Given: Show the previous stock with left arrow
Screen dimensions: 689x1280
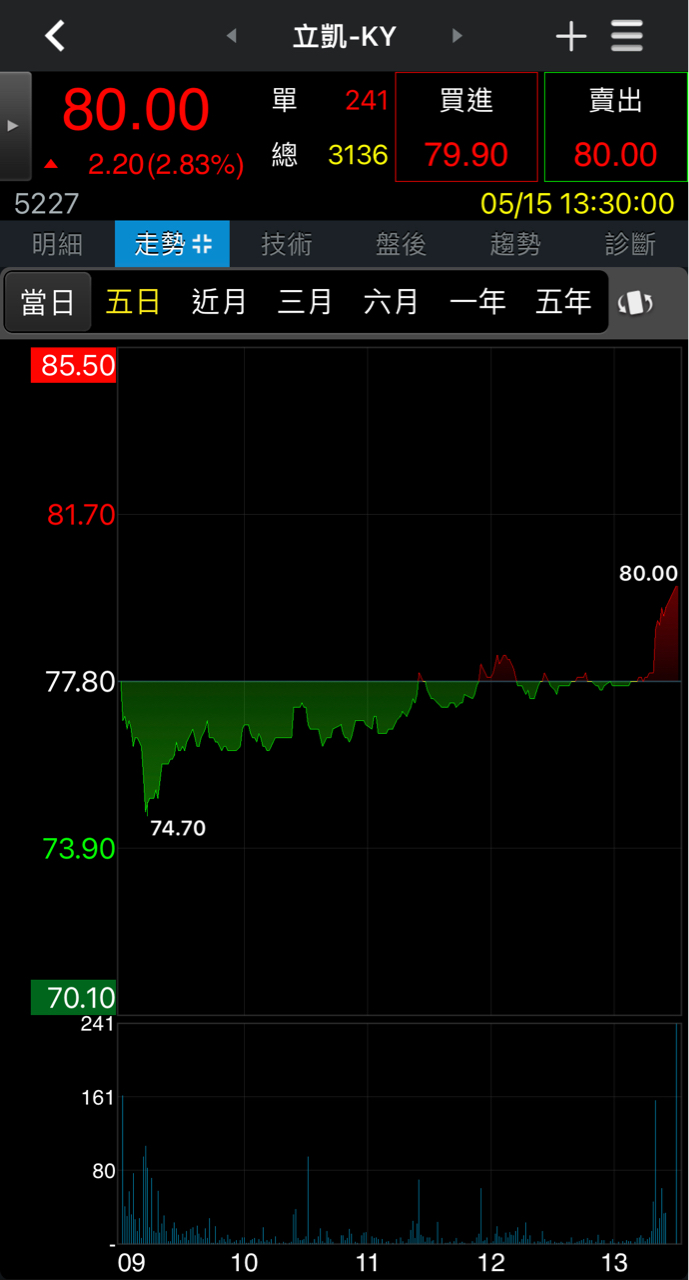Looking at the screenshot, I should coord(232,37).
